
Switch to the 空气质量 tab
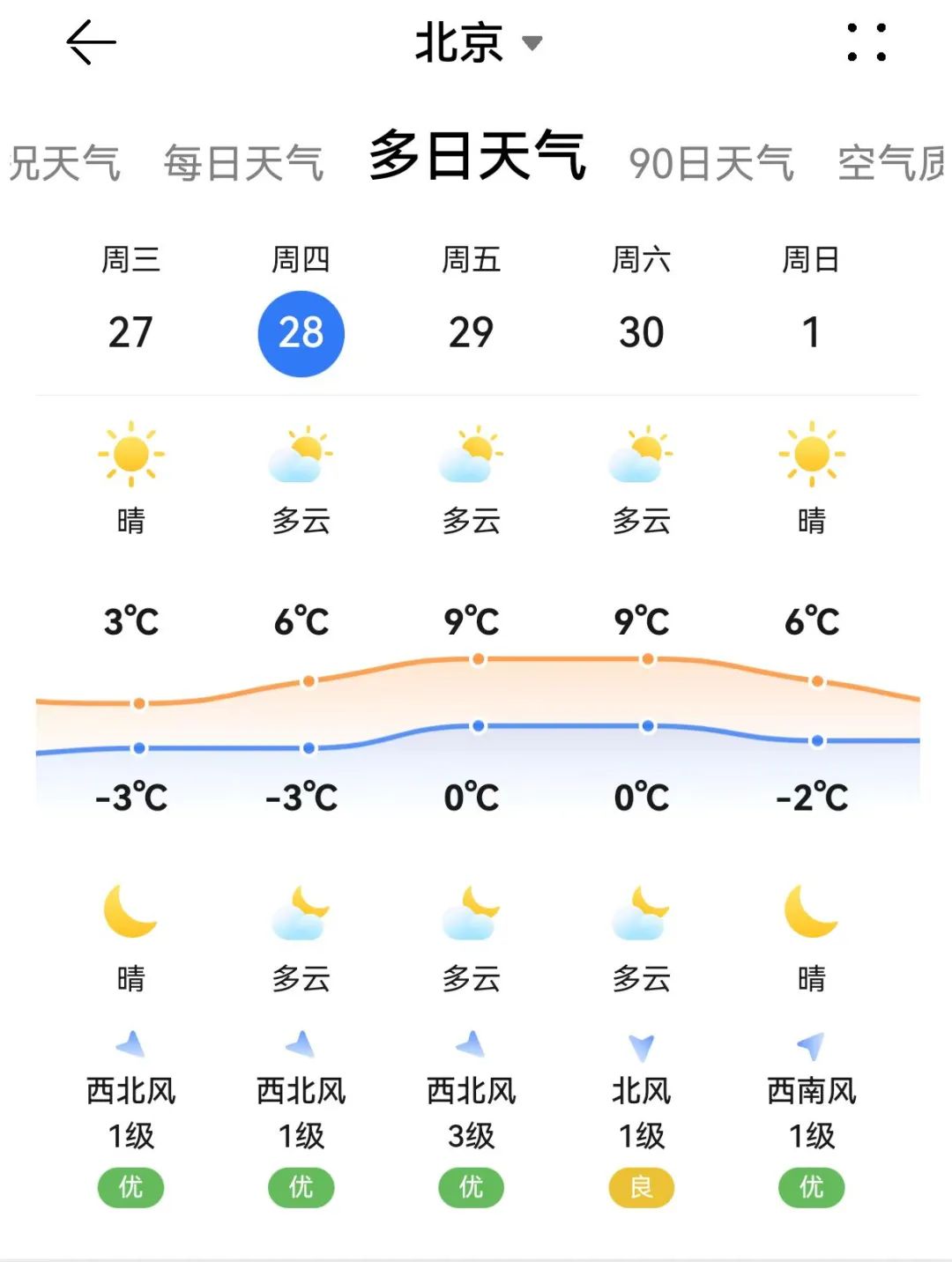[x=890, y=163]
